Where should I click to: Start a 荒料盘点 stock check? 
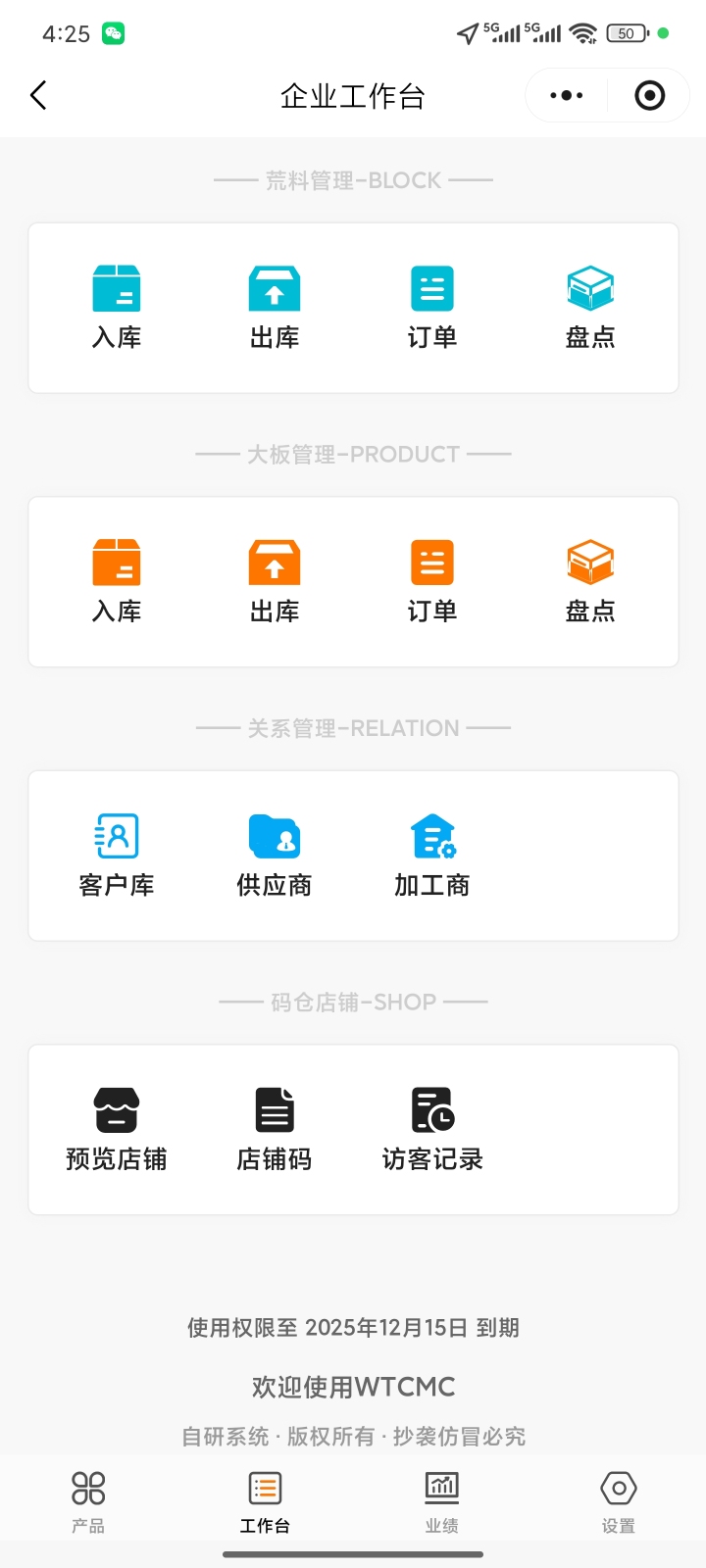point(590,304)
